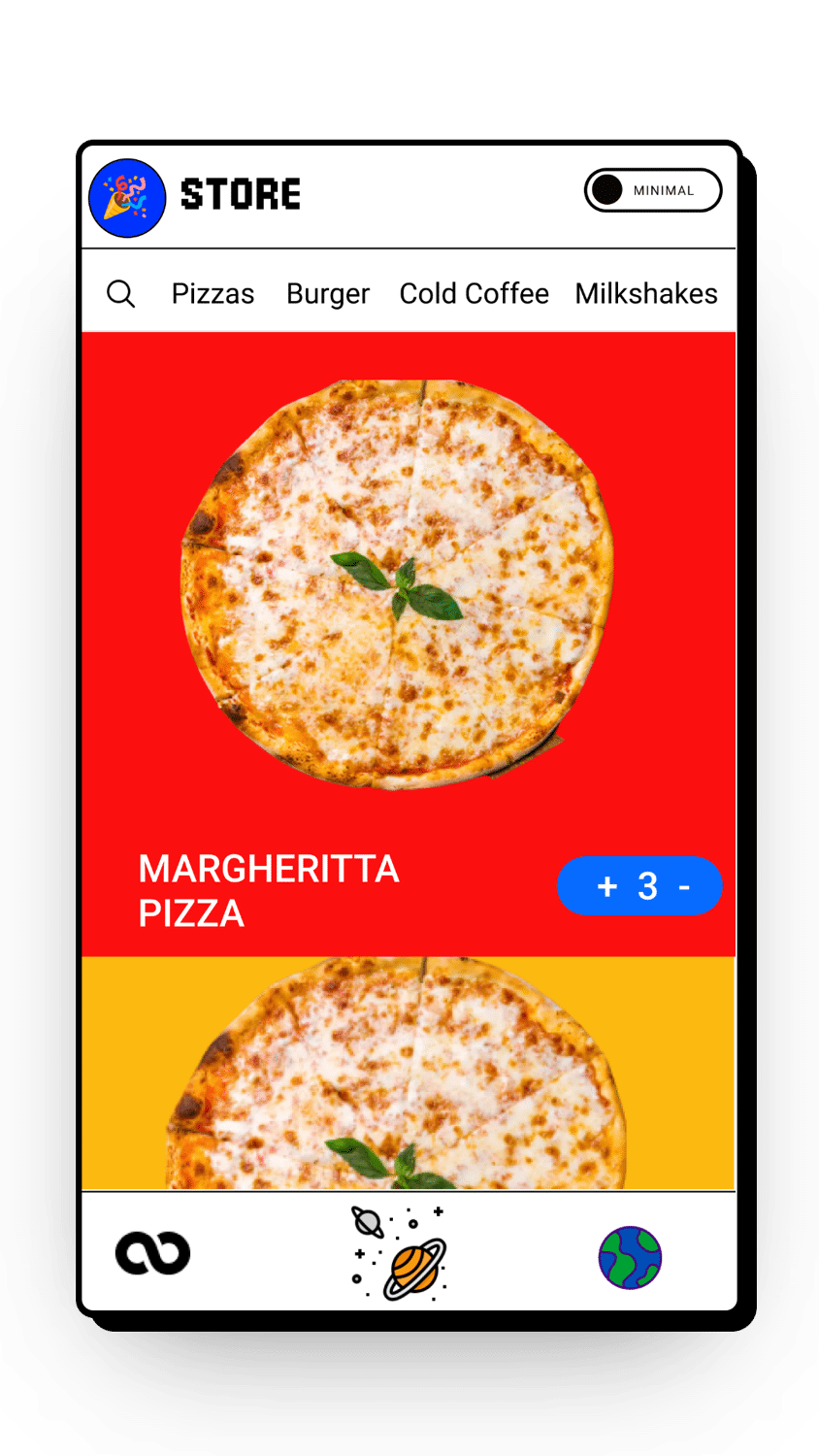Toggle the Minimal theme switch
Image resolution: width=819 pixels, height=1456 pixels.
coord(652,190)
